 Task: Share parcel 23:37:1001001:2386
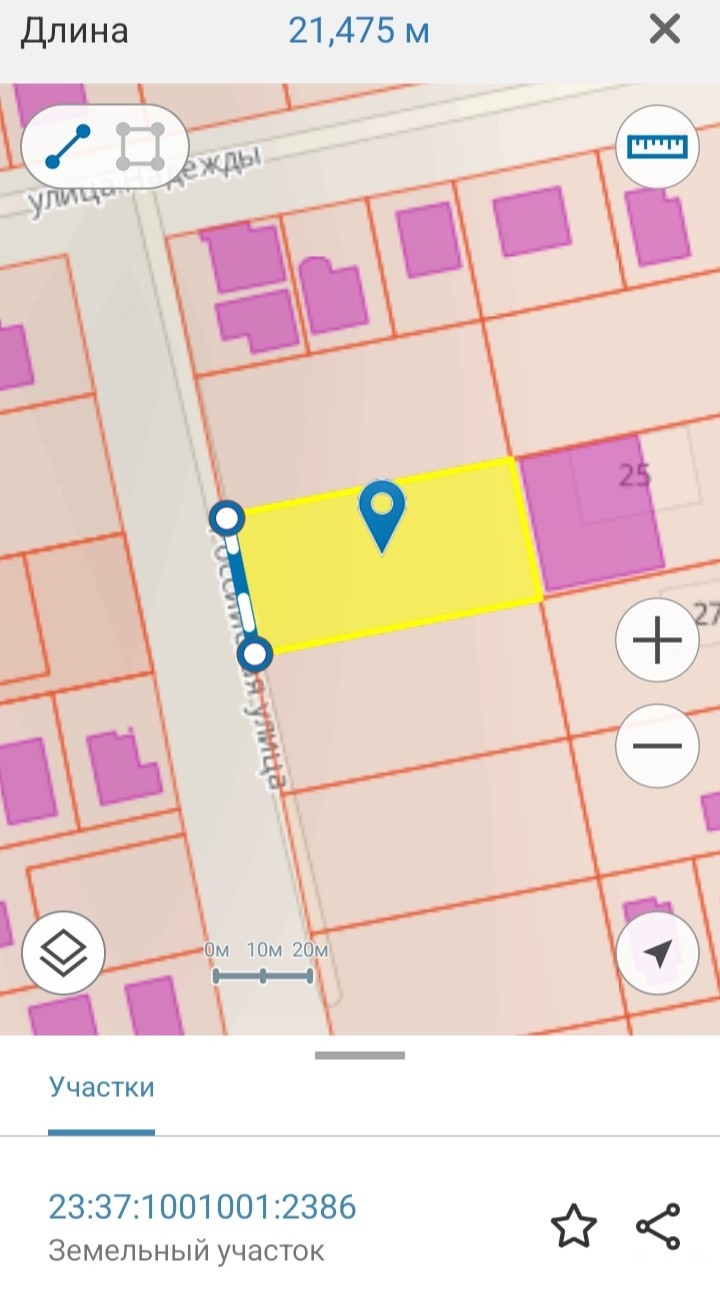pyautogui.click(x=658, y=1226)
